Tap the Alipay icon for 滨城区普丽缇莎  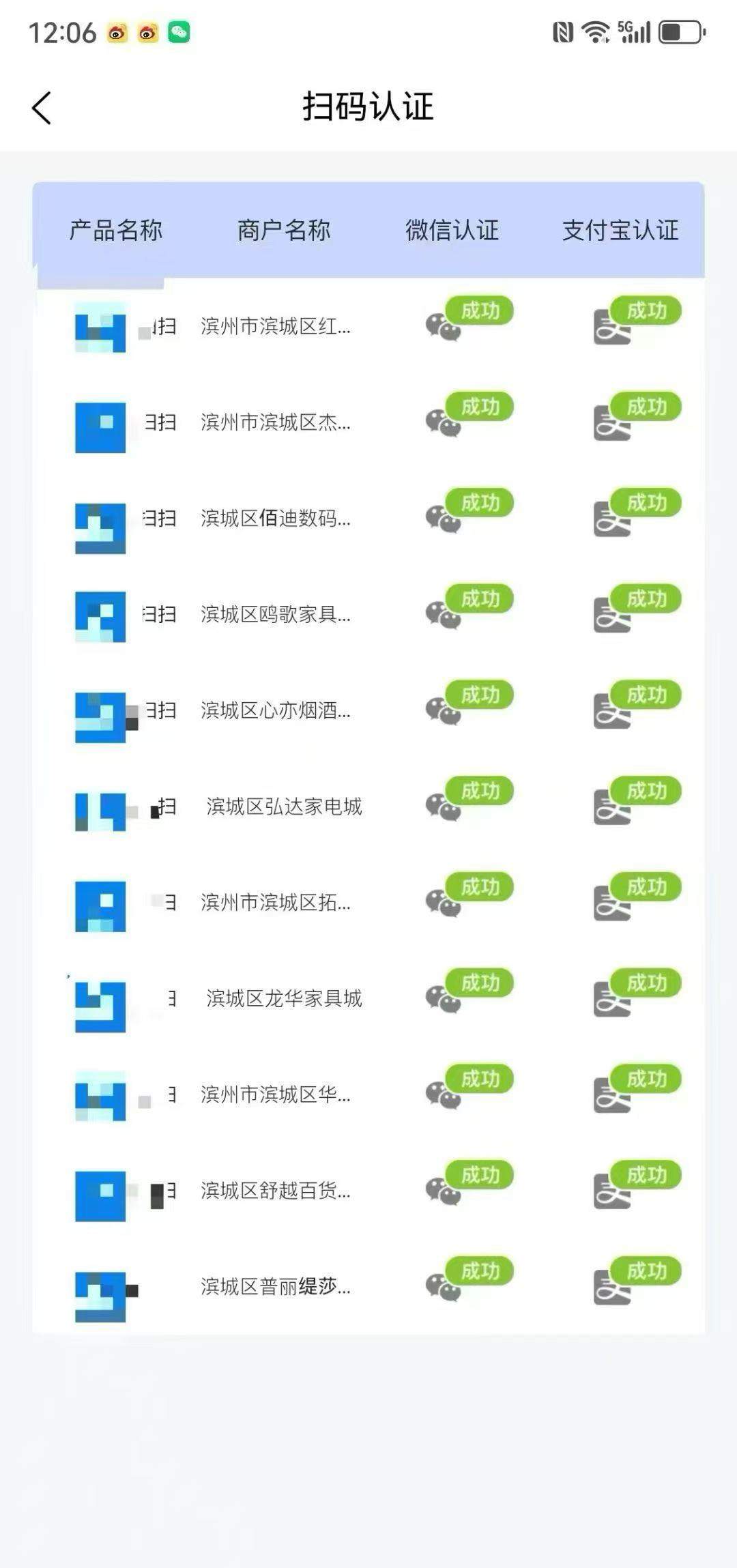(609, 1293)
